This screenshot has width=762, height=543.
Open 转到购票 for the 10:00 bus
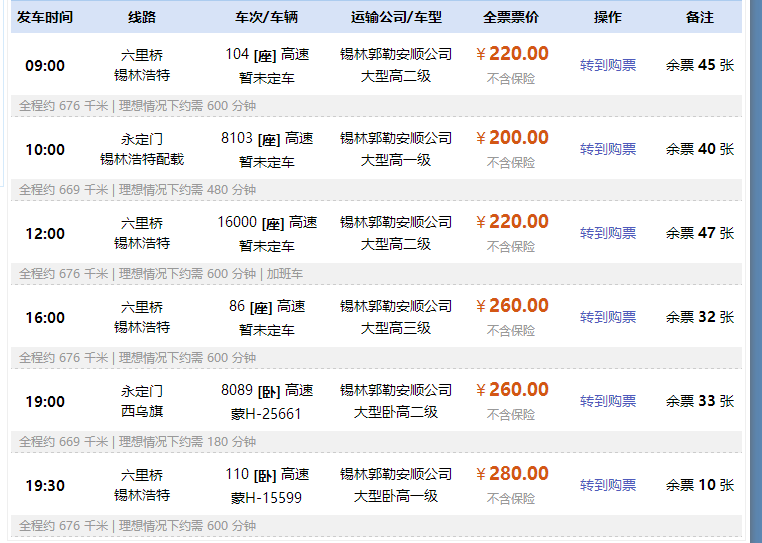tap(607, 150)
